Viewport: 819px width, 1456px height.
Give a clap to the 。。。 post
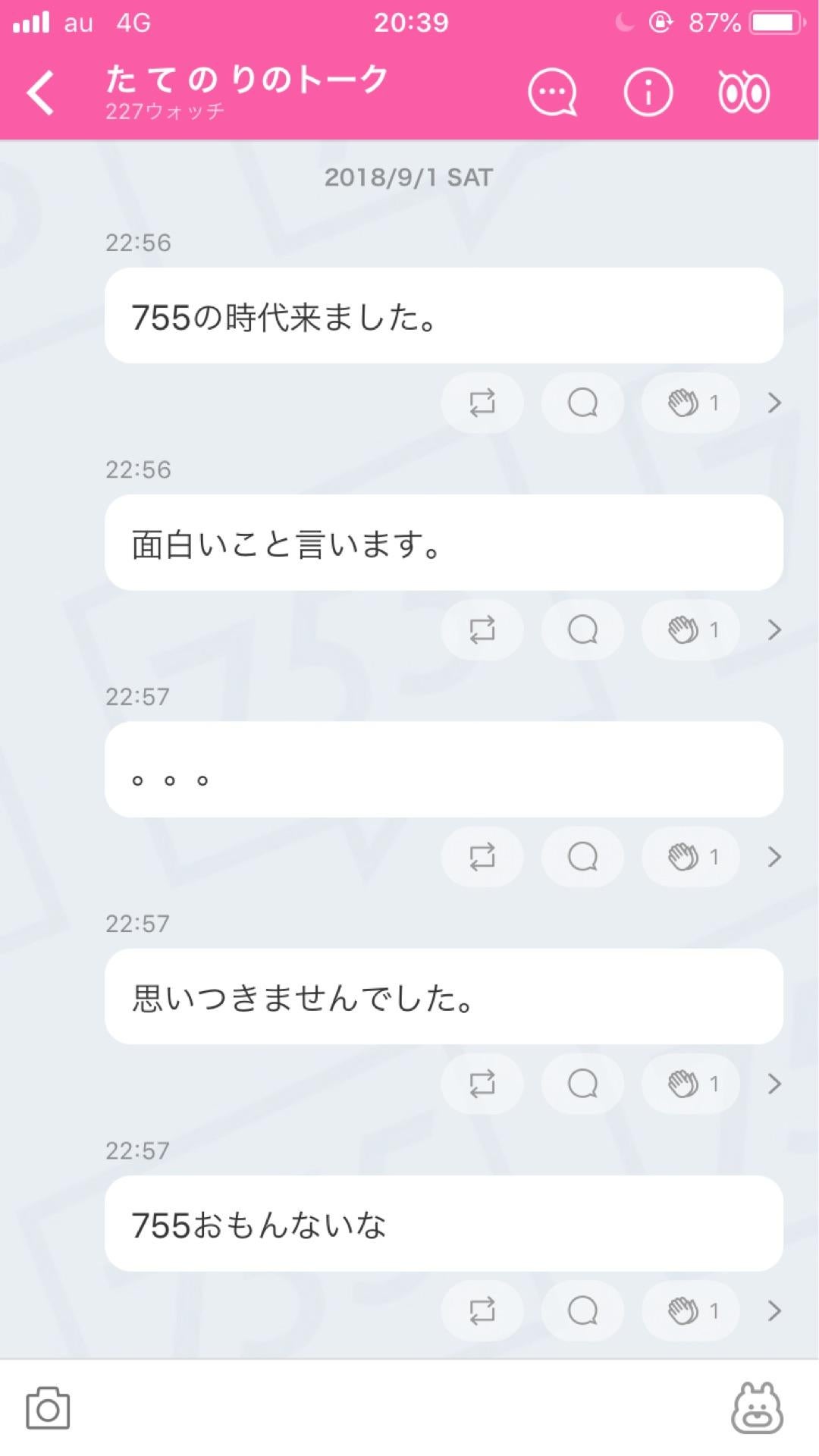(x=689, y=857)
